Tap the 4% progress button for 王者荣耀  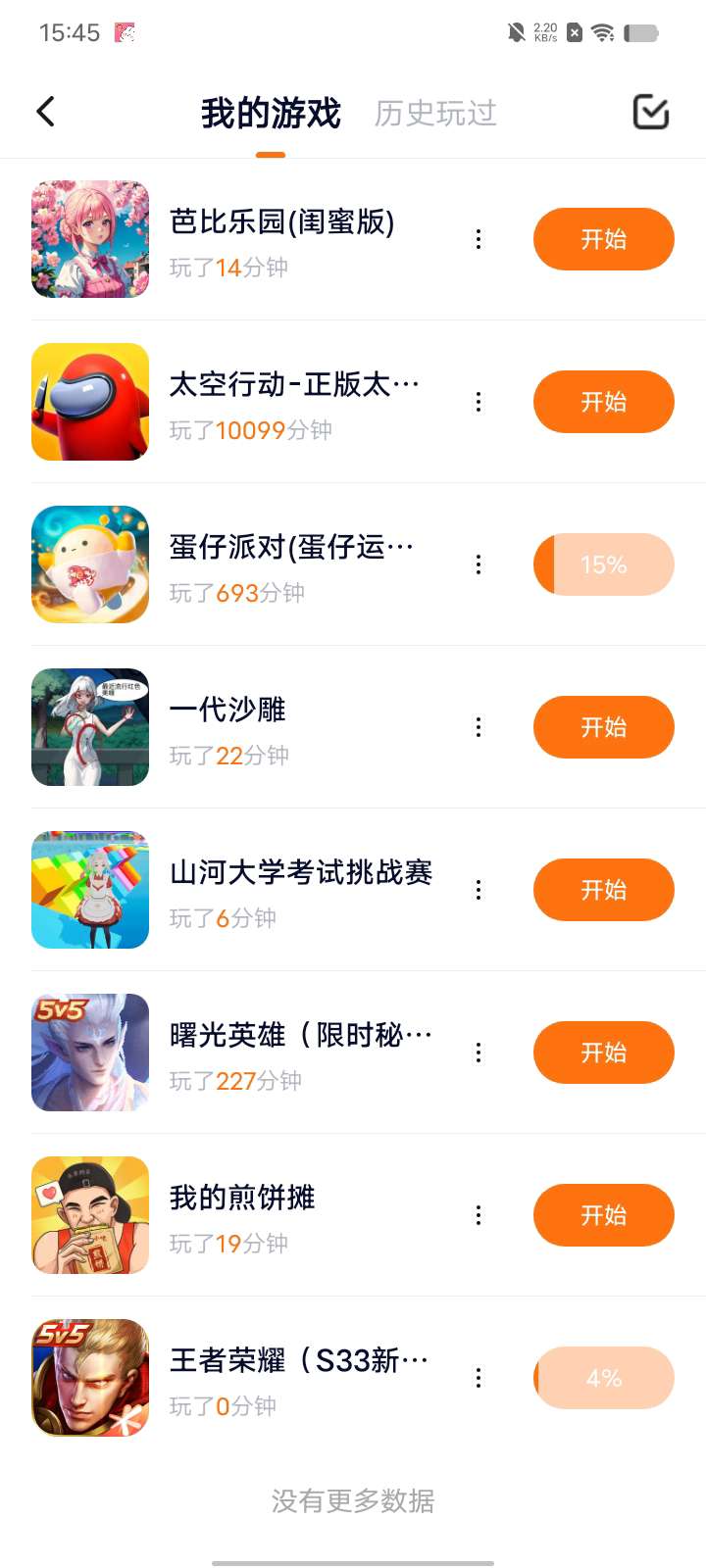pos(603,1378)
